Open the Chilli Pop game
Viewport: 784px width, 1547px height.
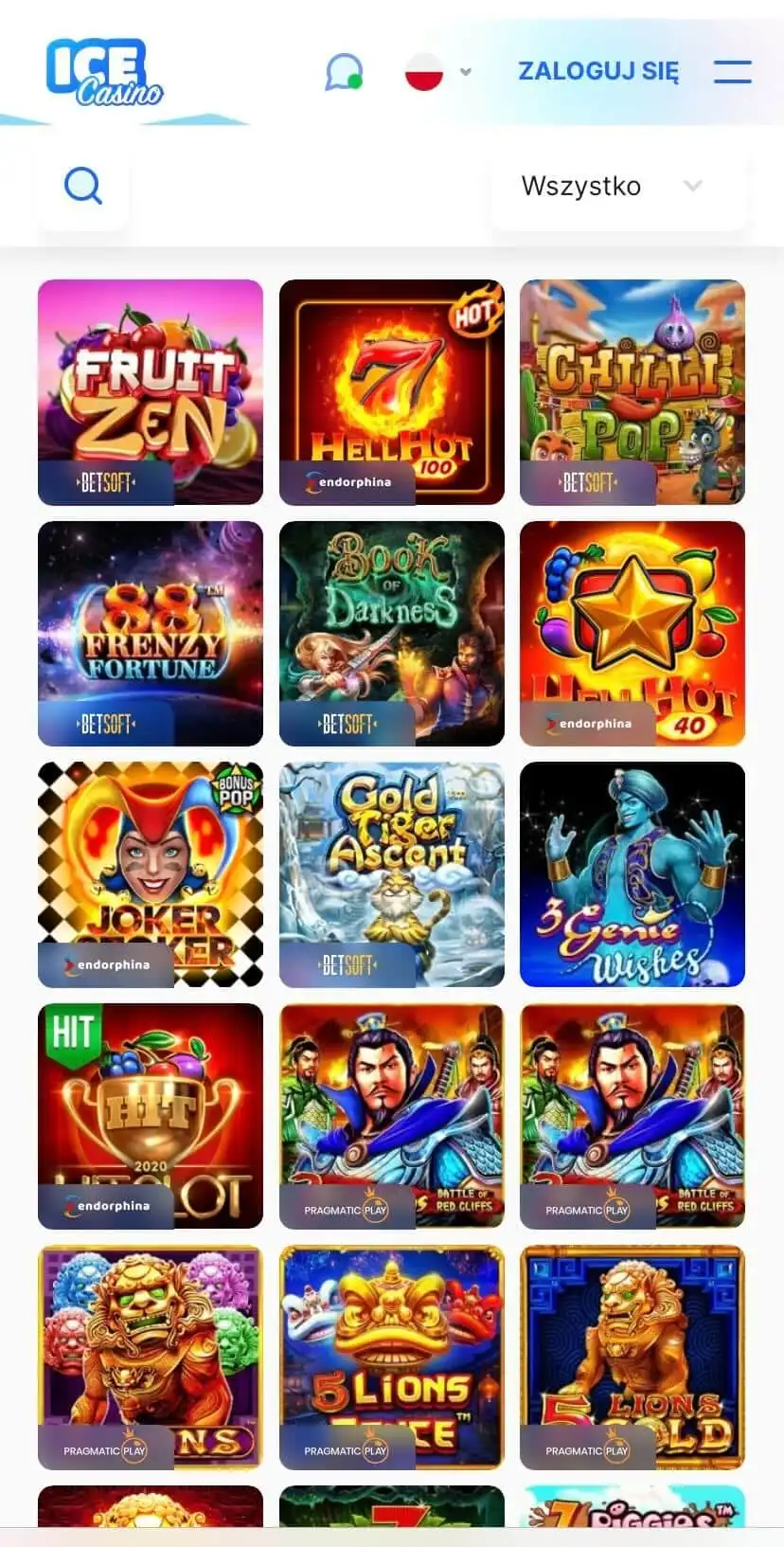pos(633,391)
